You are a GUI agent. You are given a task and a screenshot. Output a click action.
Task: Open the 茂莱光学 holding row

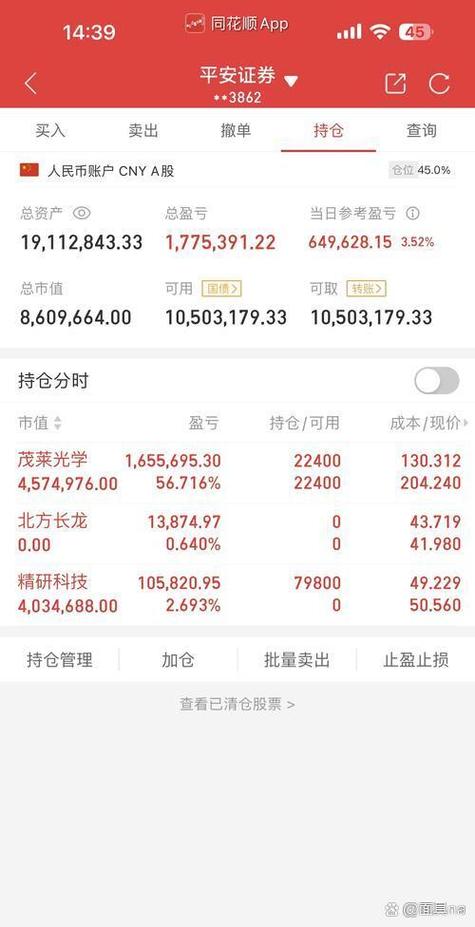point(237,472)
